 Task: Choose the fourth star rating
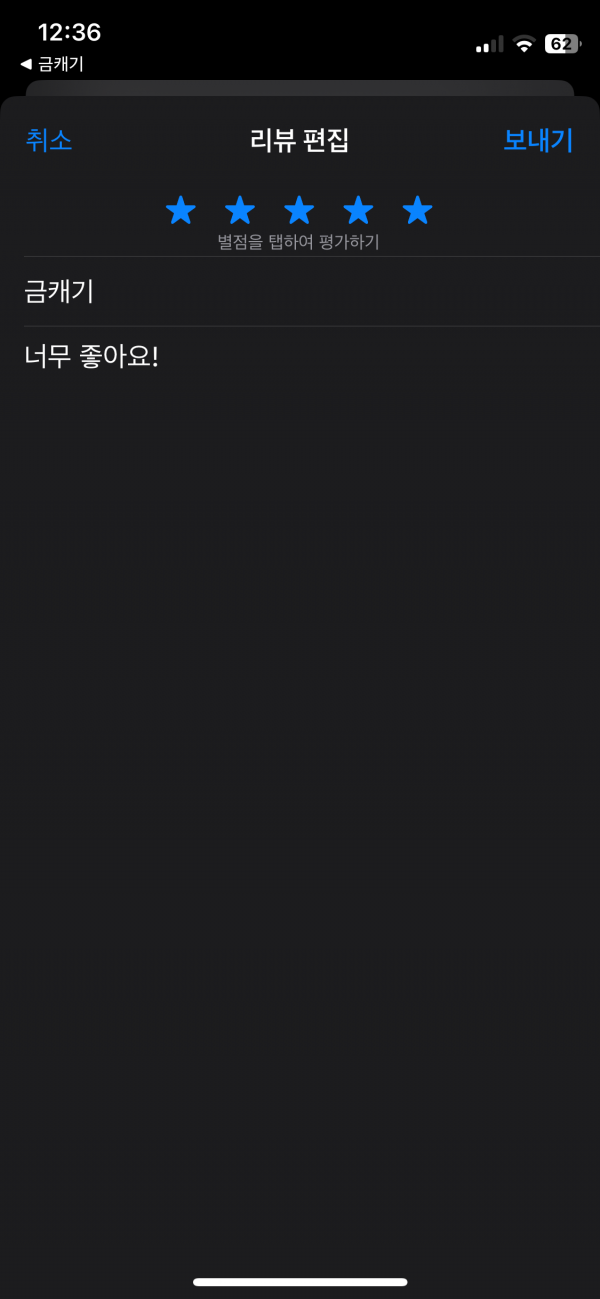click(358, 210)
